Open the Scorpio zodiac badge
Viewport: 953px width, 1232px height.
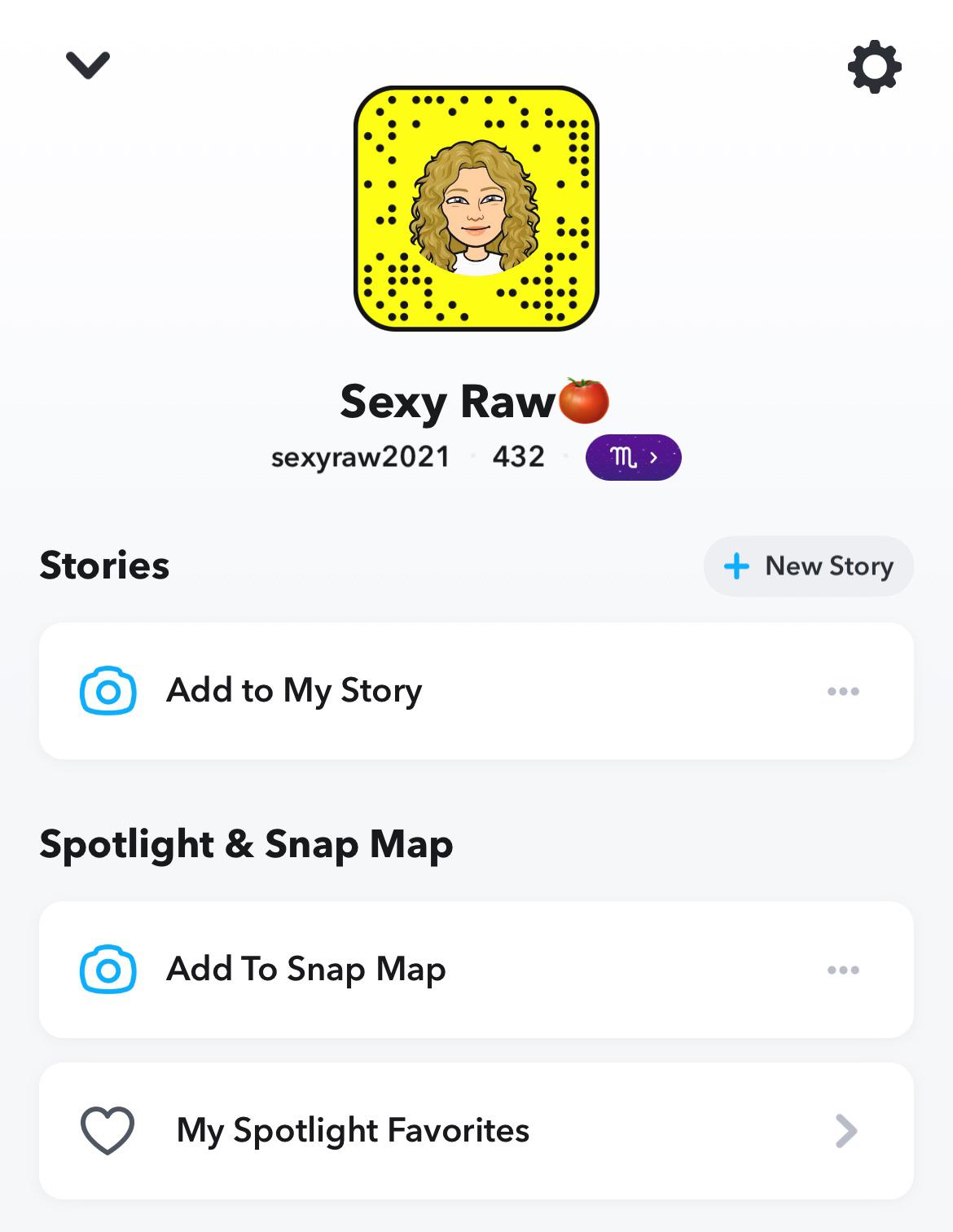(633, 457)
